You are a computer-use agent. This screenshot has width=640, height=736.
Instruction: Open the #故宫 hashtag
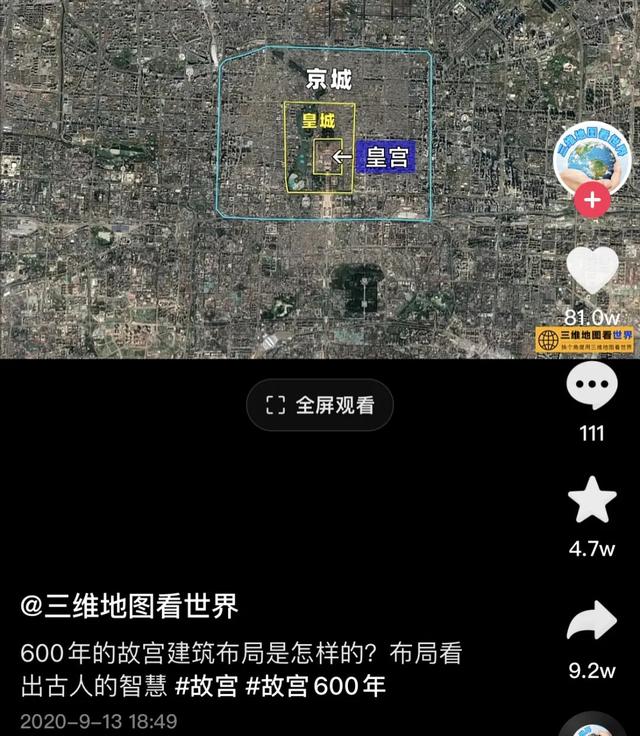(206, 687)
